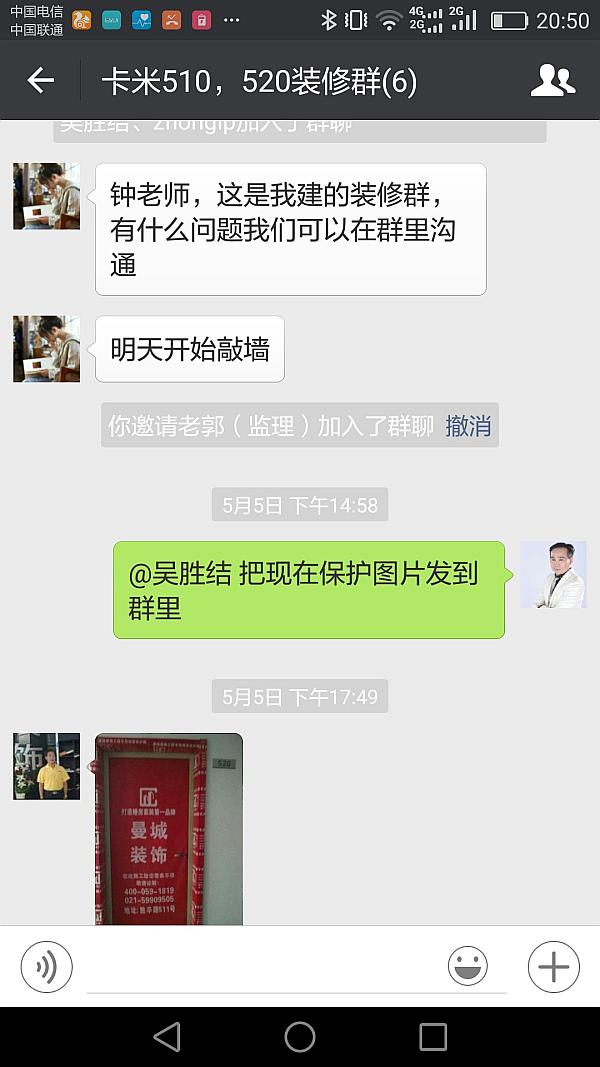Open avatar beside 明天开始敲墙 message

tap(46, 349)
